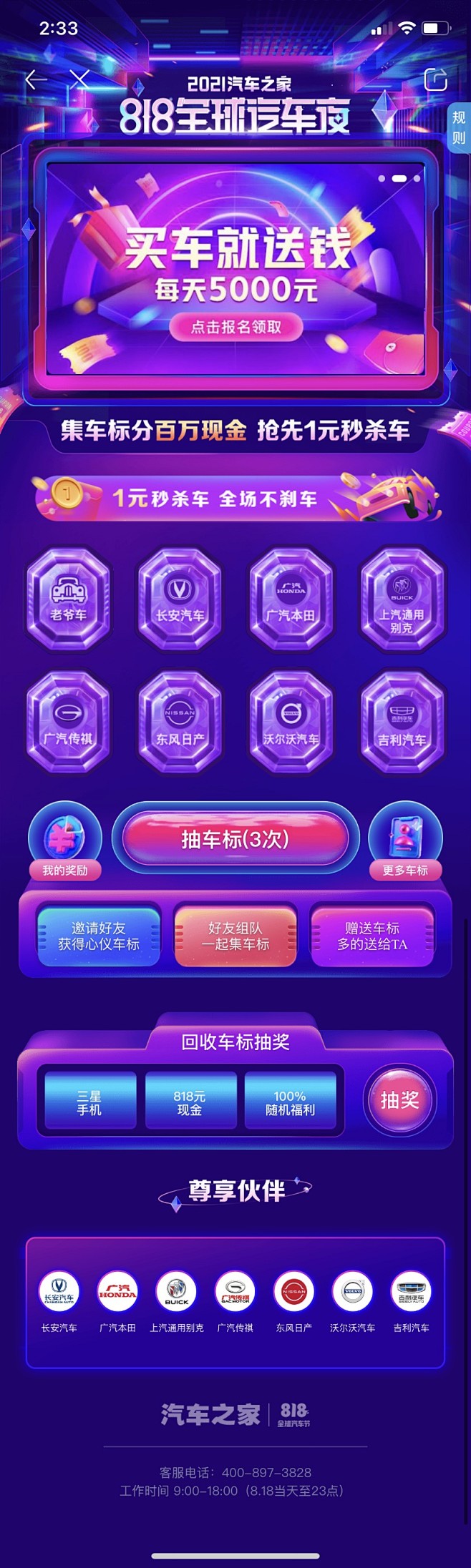Select the 广汽本田 car badge
Viewport: 471px width, 1568px height.
290,599
